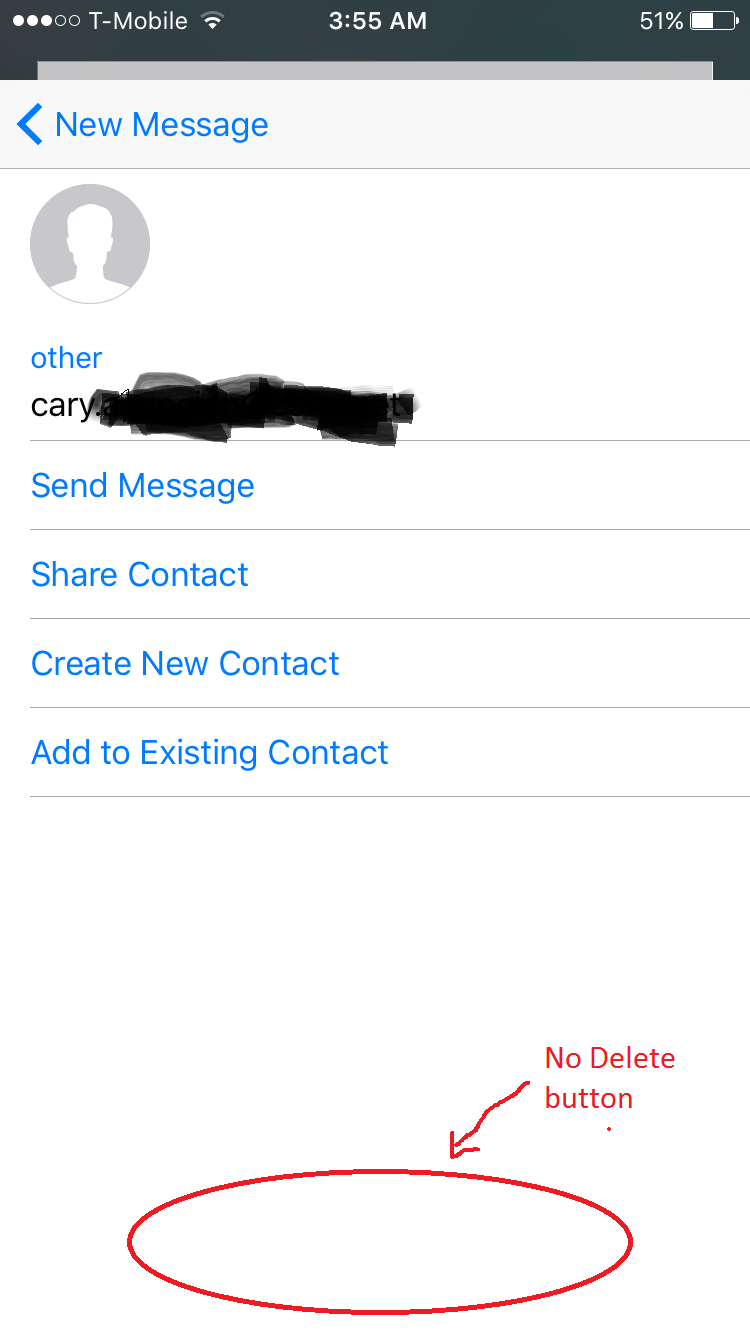Open Add to Existing Contact

[x=210, y=753]
